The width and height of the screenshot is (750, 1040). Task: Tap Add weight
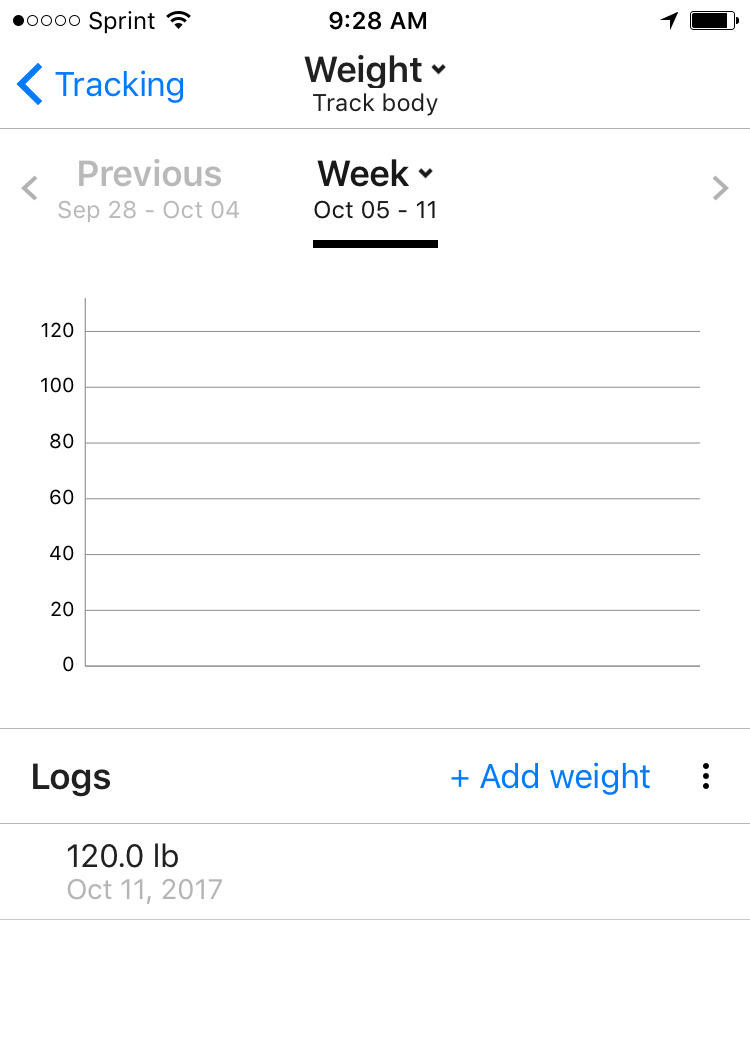(551, 776)
